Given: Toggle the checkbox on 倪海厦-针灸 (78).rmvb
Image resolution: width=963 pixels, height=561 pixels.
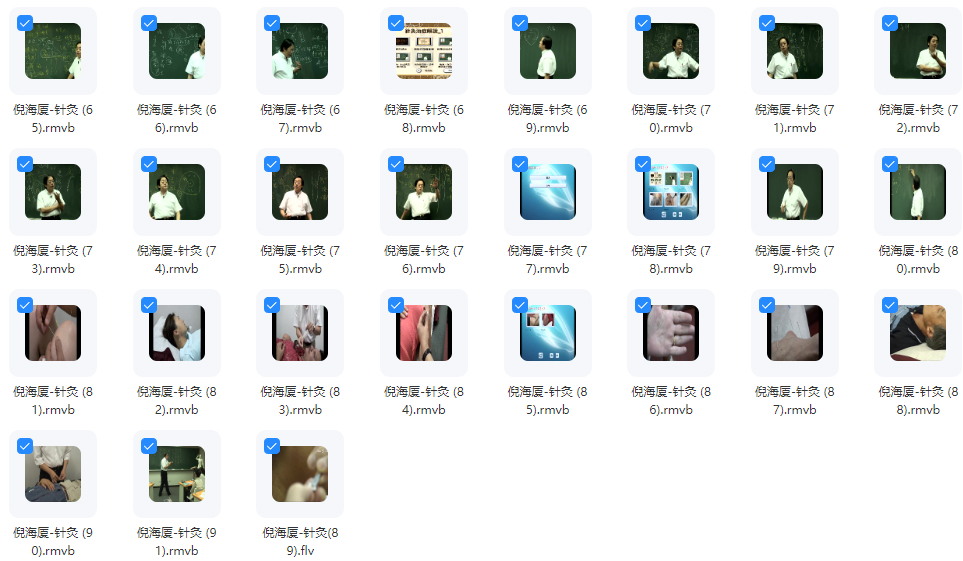Looking at the screenshot, I should tap(642, 164).
